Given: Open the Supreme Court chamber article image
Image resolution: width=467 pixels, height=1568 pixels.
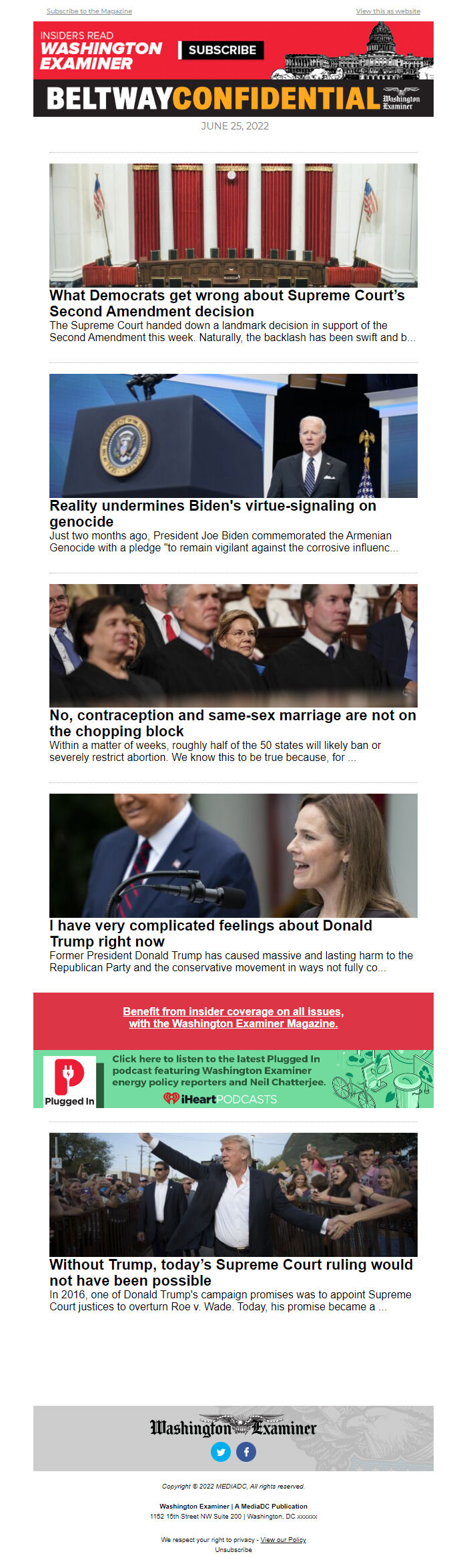Looking at the screenshot, I should point(233,225).
